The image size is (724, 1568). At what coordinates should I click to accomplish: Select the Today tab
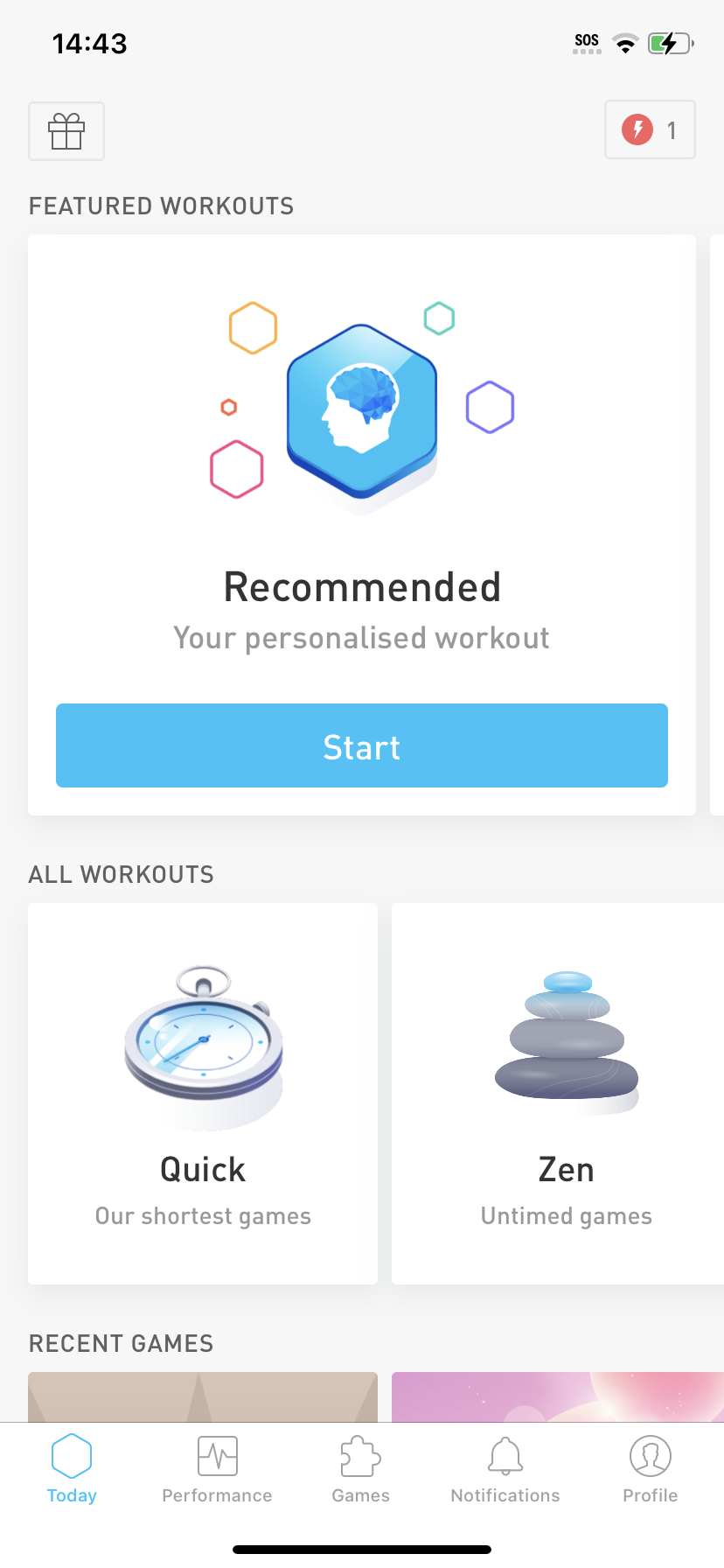point(72,1470)
